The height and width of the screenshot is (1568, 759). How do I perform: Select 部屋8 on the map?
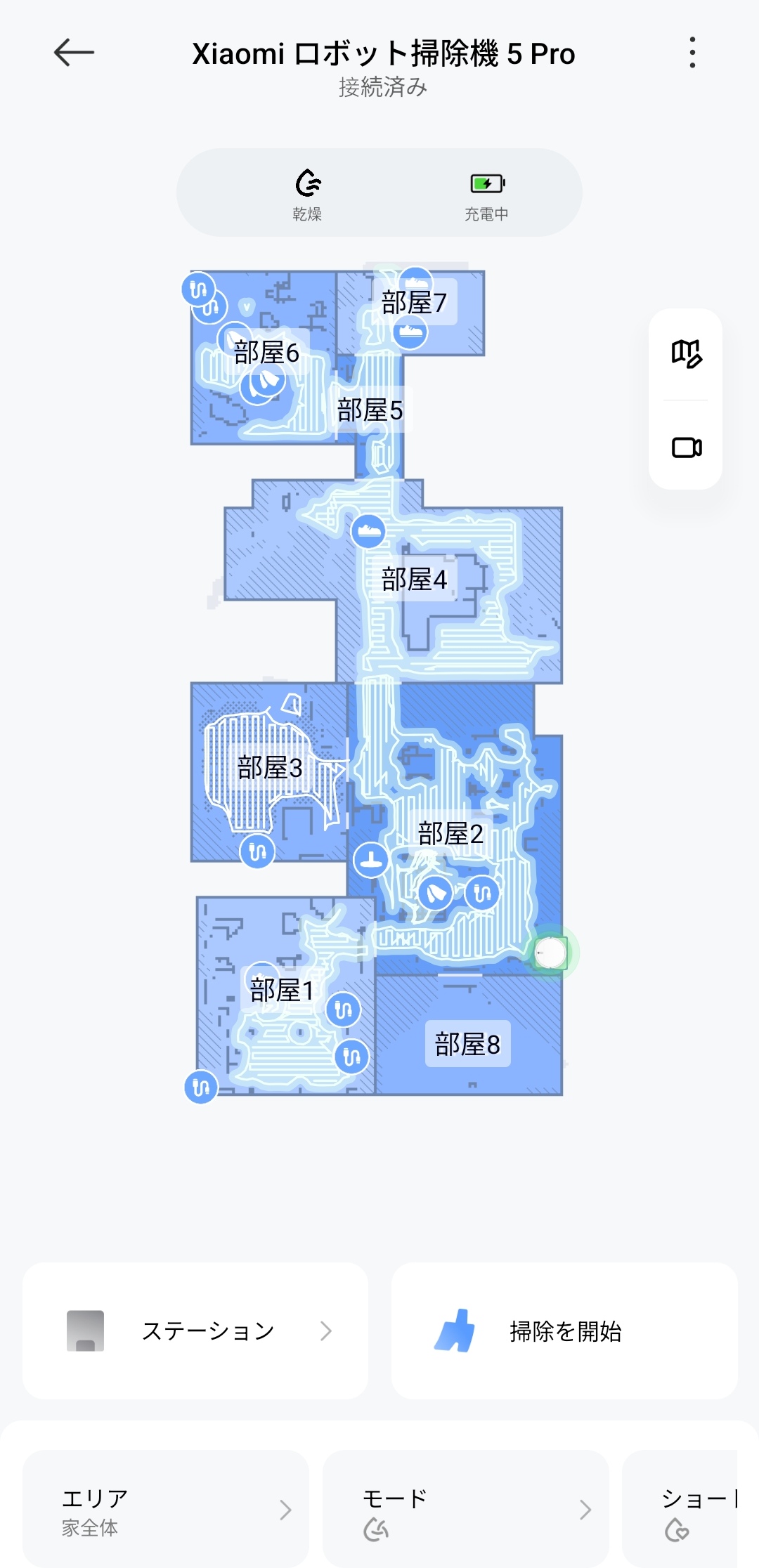click(x=467, y=1045)
